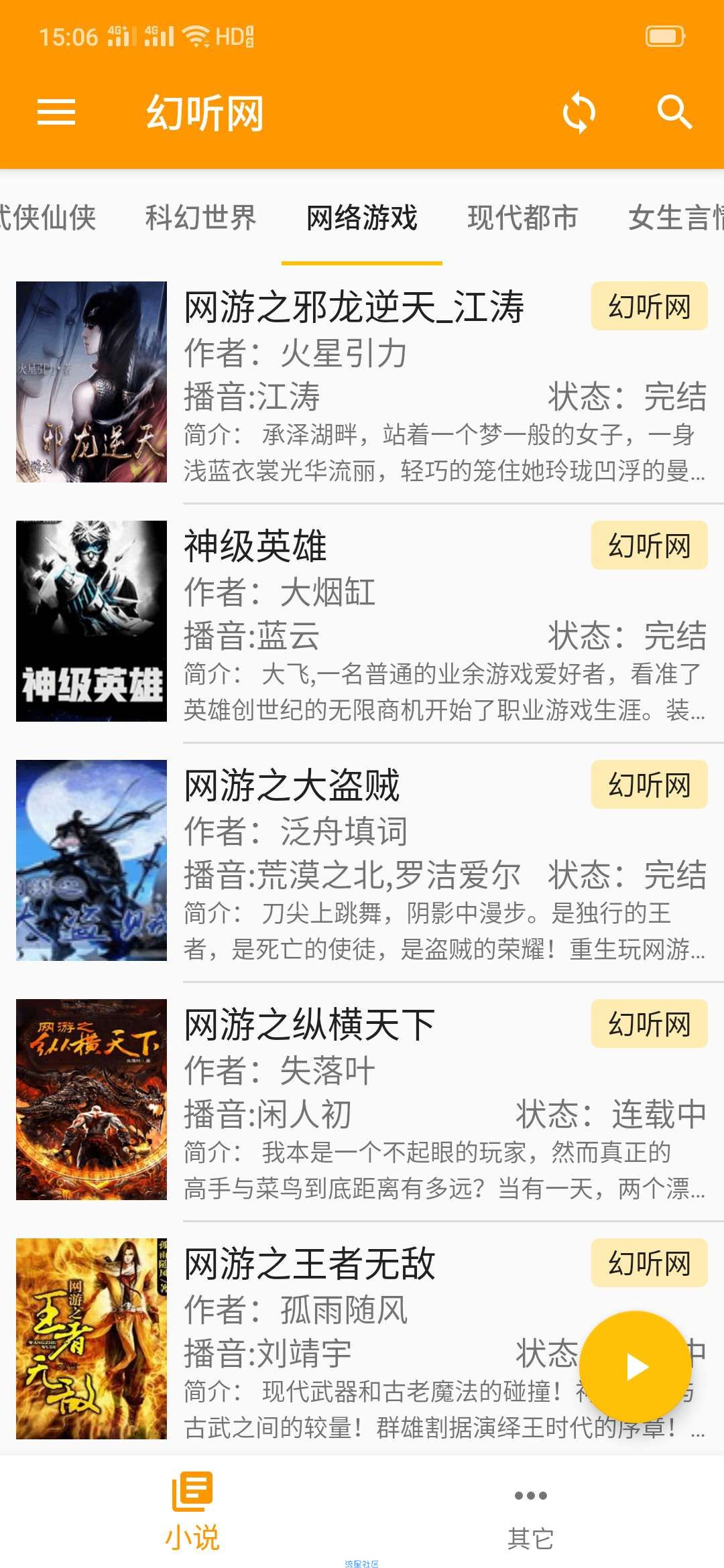Tap the floating play button
The width and height of the screenshot is (724, 1568).
636,1367
